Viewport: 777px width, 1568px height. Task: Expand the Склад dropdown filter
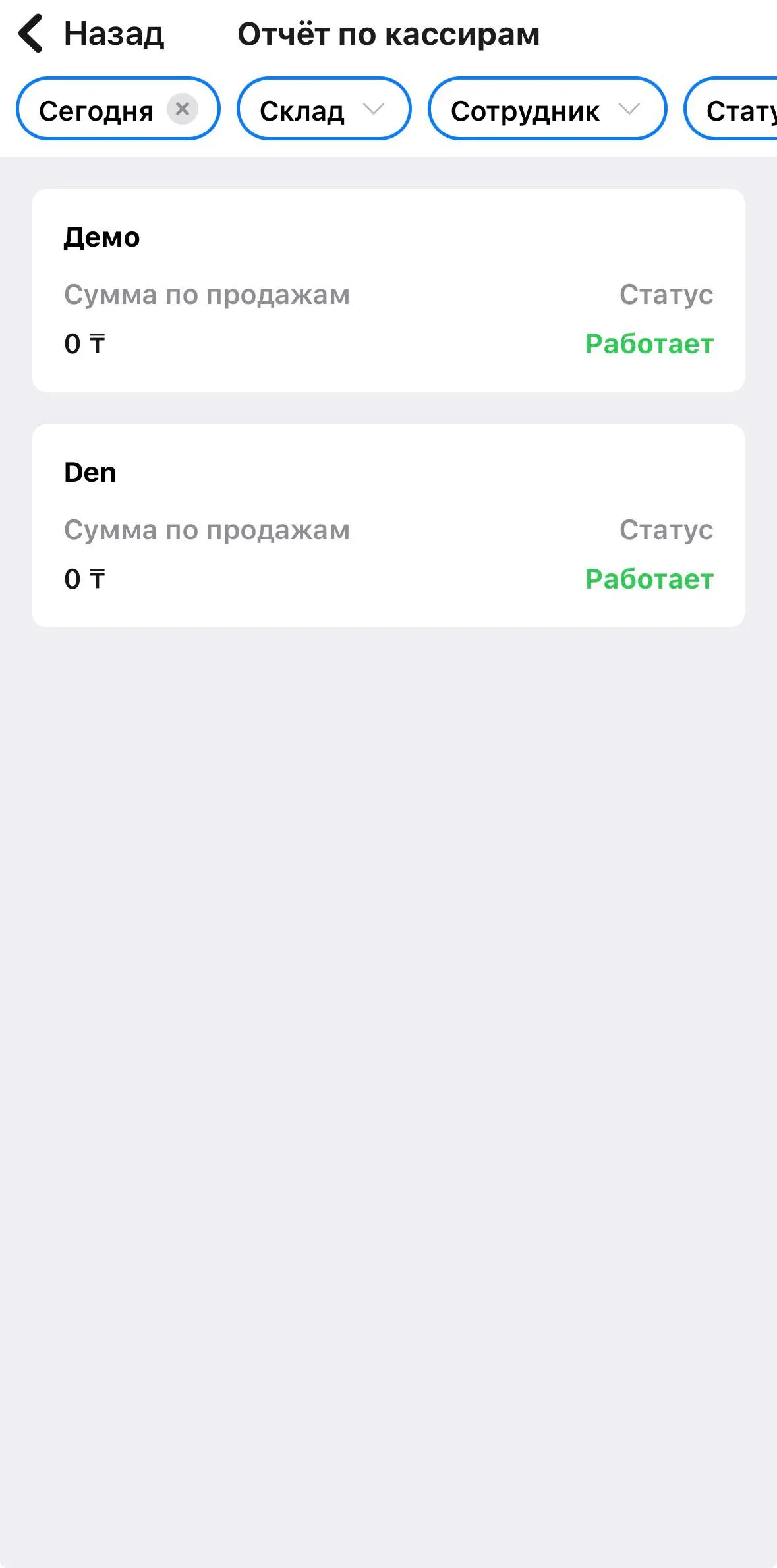coord(324,109)
